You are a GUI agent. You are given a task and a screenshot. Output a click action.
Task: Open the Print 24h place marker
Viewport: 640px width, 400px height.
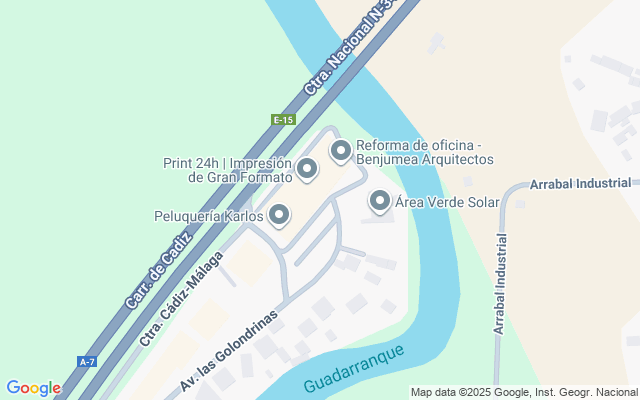coord(307,169)
